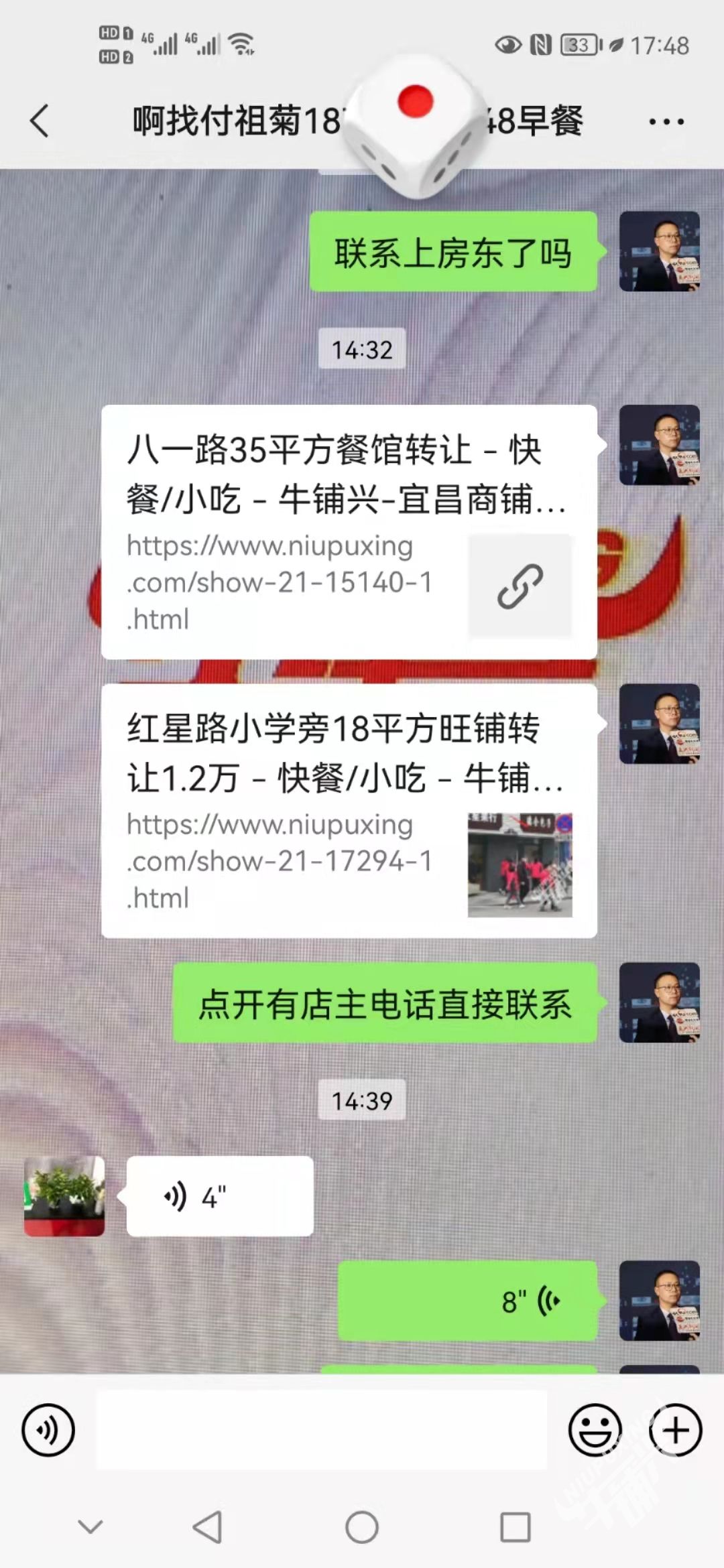Tap the system home button
This screenshot has height=1568, width=724.
point(362,1528)
